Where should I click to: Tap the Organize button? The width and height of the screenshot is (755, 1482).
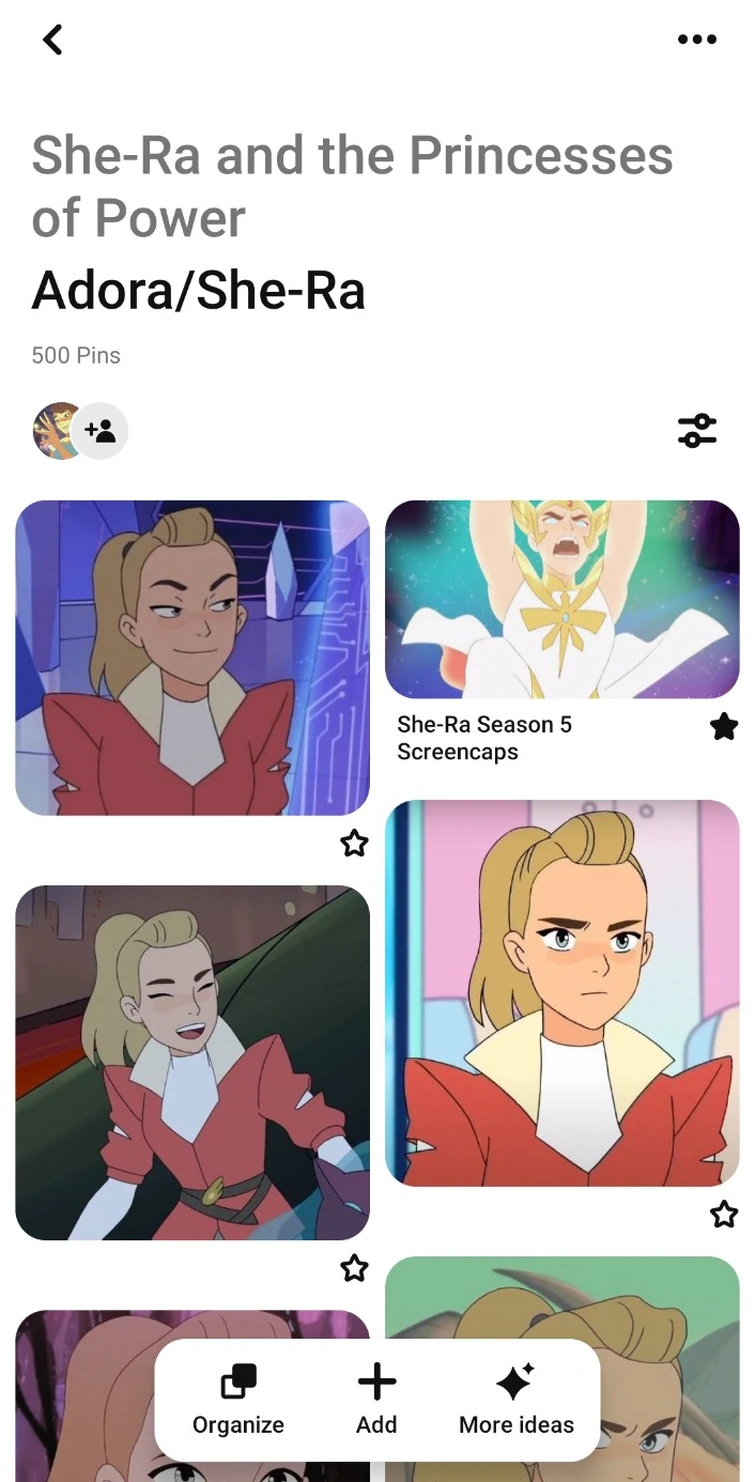pyautogui.click(x=238, y=1399)
